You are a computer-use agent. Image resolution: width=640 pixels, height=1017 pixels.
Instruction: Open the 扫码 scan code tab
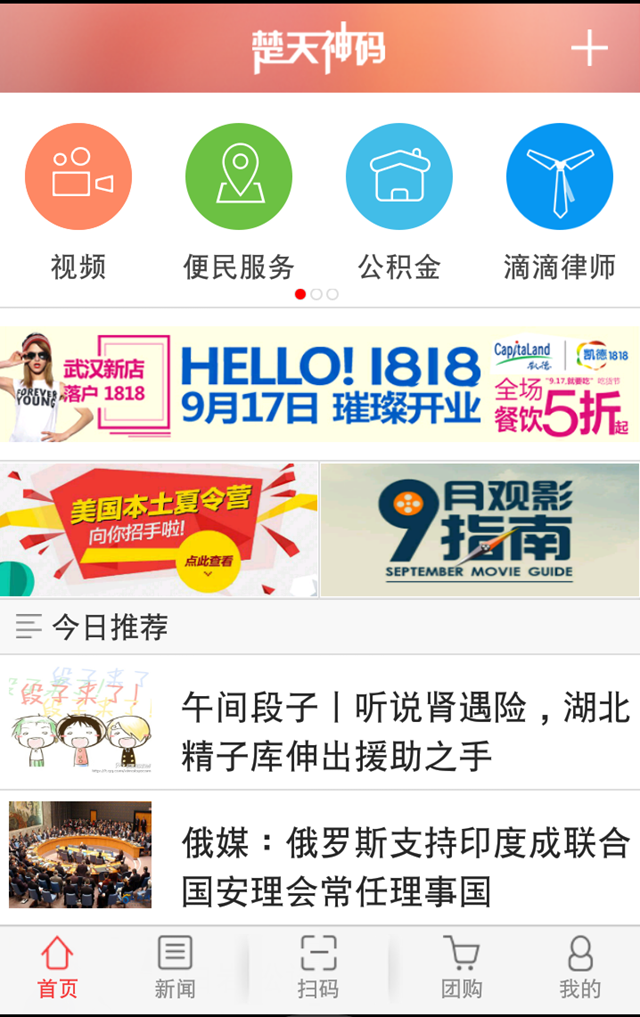click(318, 967)
